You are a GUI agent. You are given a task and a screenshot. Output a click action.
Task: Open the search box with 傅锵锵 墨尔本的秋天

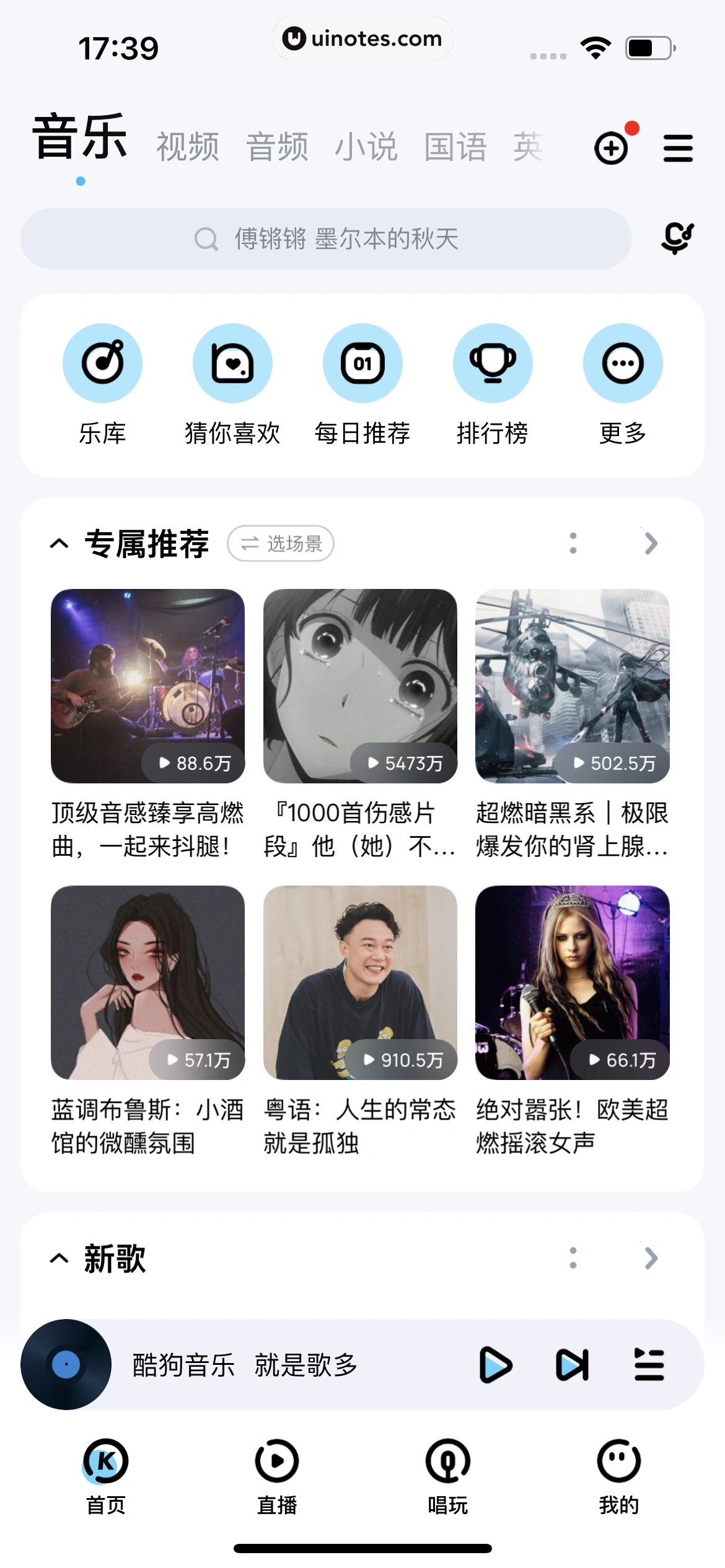tap(326, 239)
